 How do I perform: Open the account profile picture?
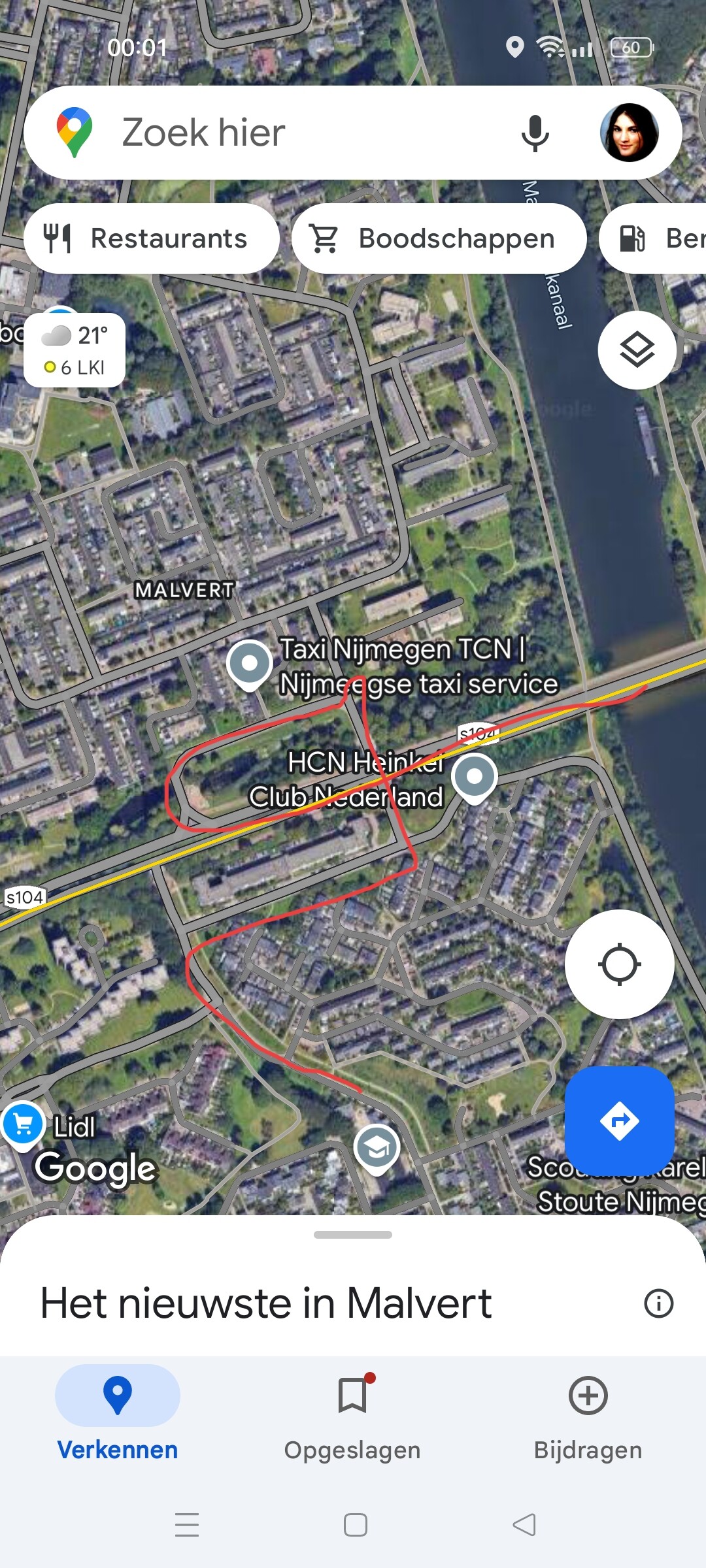[x=629, y=133]
